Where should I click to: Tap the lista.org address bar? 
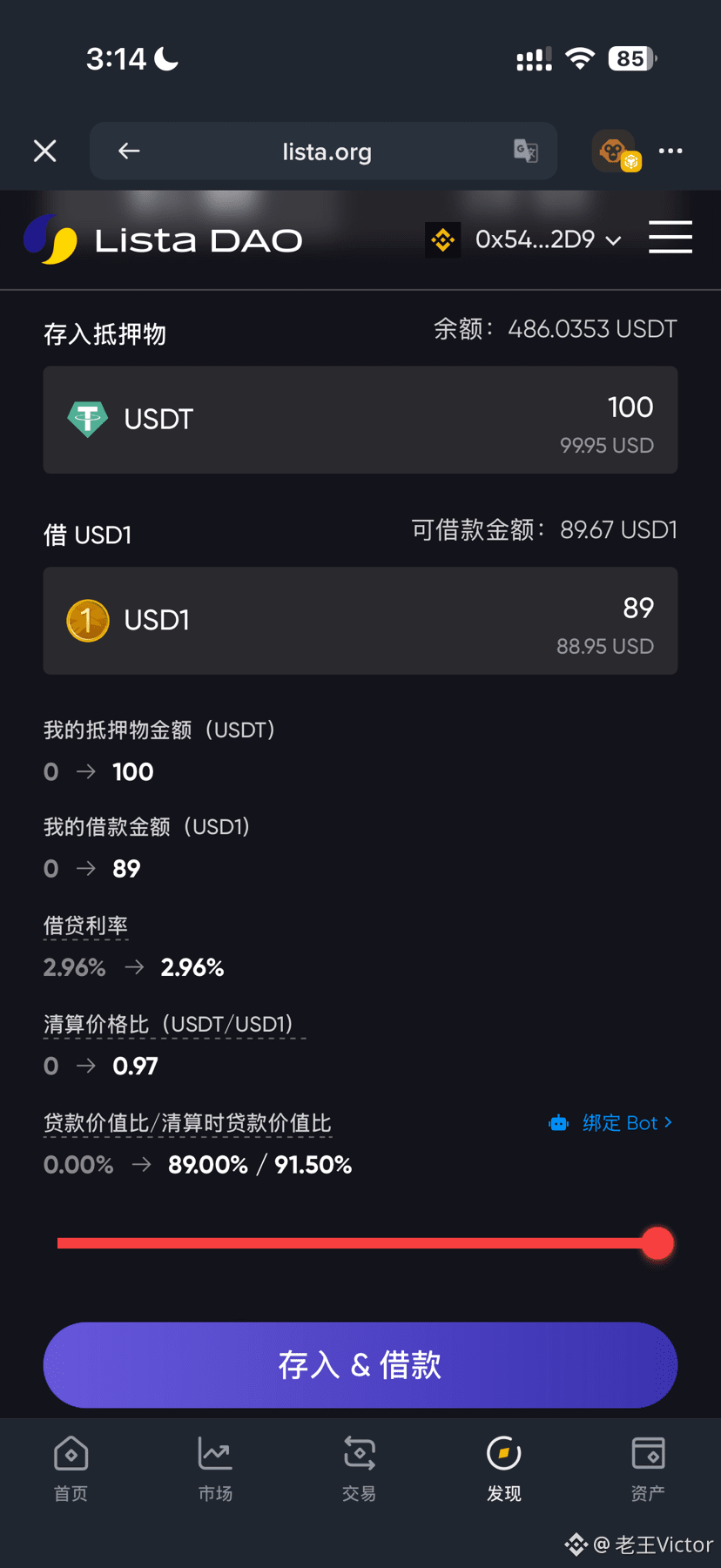327,151
